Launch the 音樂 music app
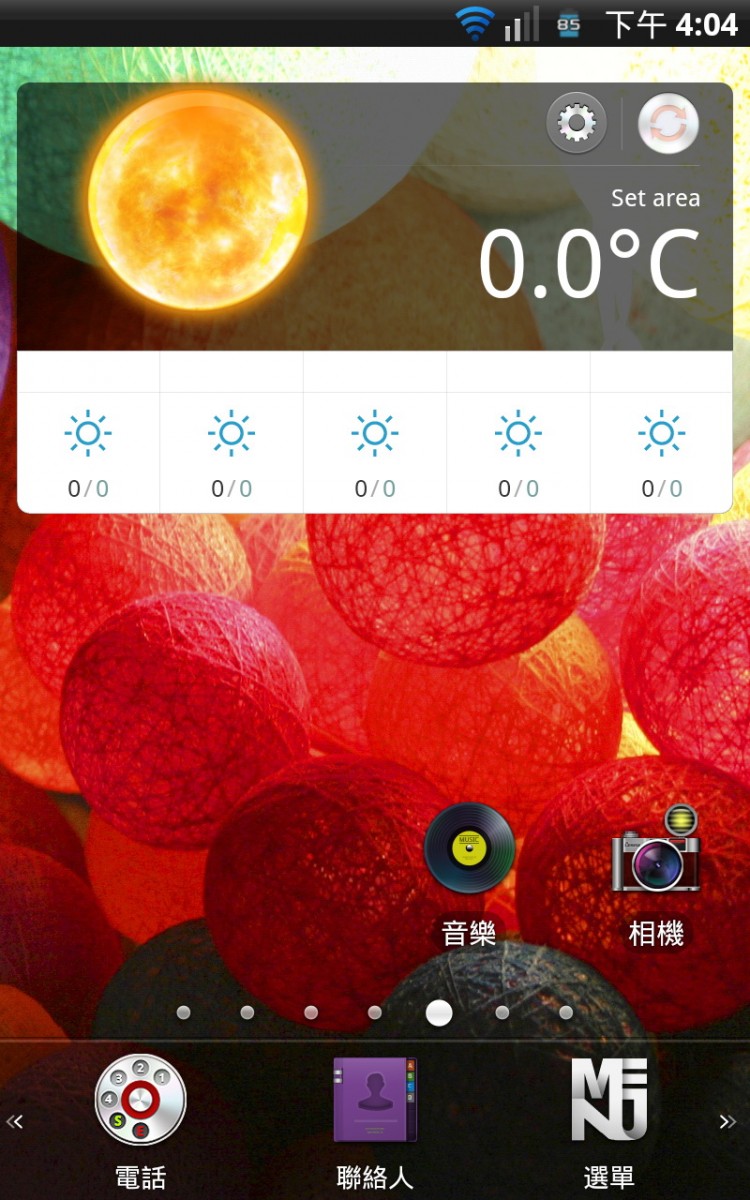 tap(469, 850)
